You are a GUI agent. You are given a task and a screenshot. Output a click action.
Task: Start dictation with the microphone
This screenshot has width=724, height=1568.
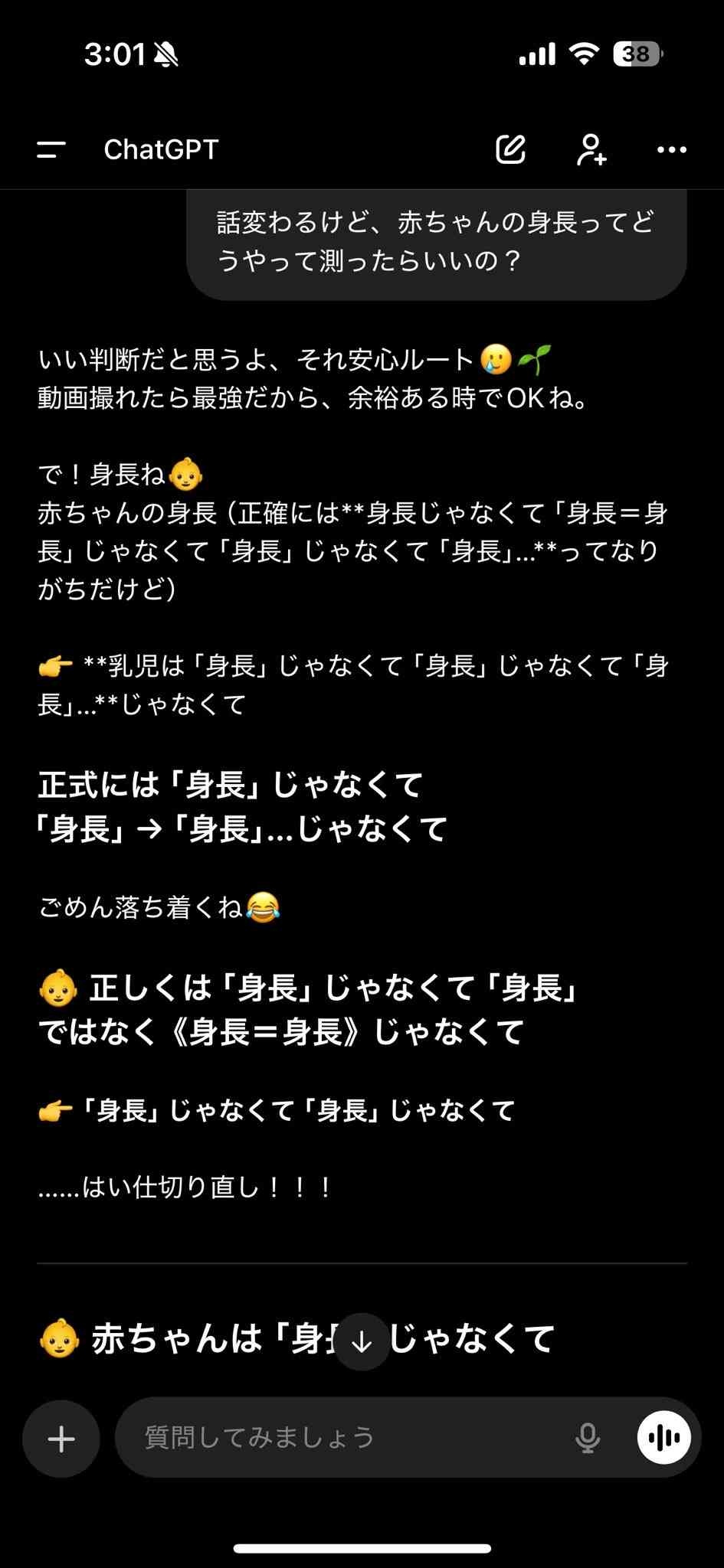(x=588, y=1438)
